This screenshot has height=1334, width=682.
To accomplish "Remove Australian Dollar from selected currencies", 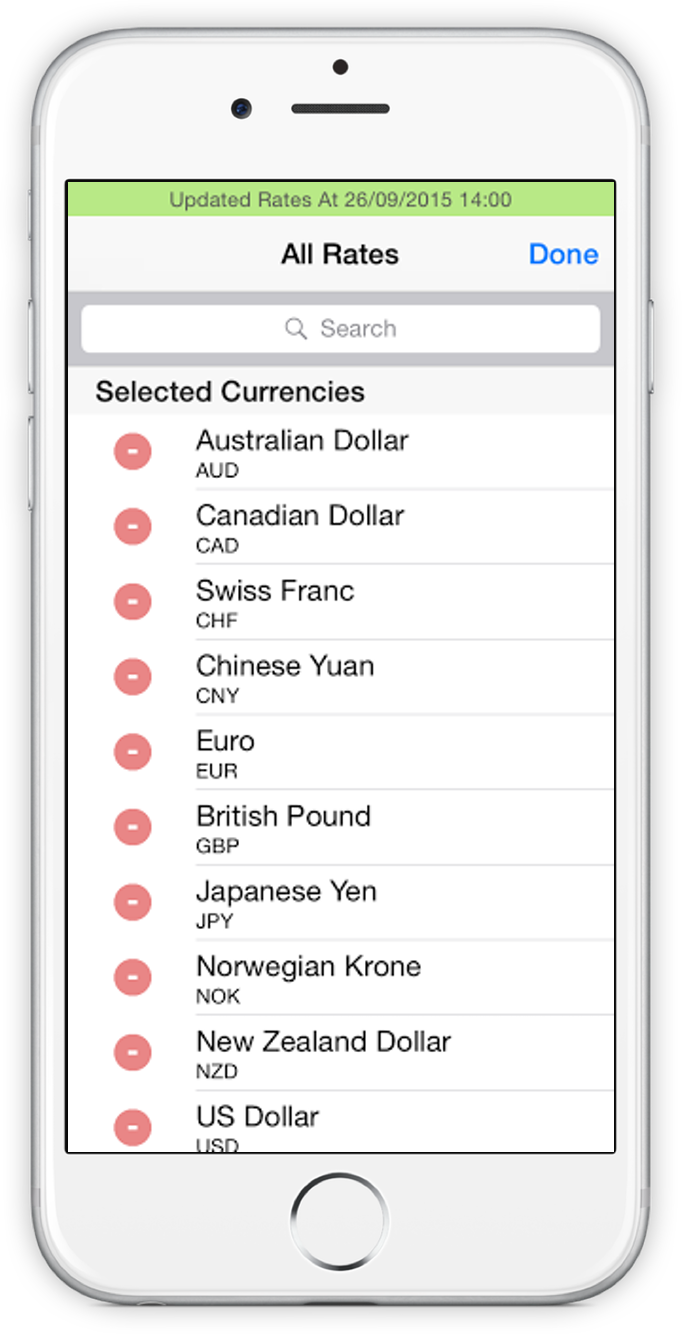I will click(132, 452).
